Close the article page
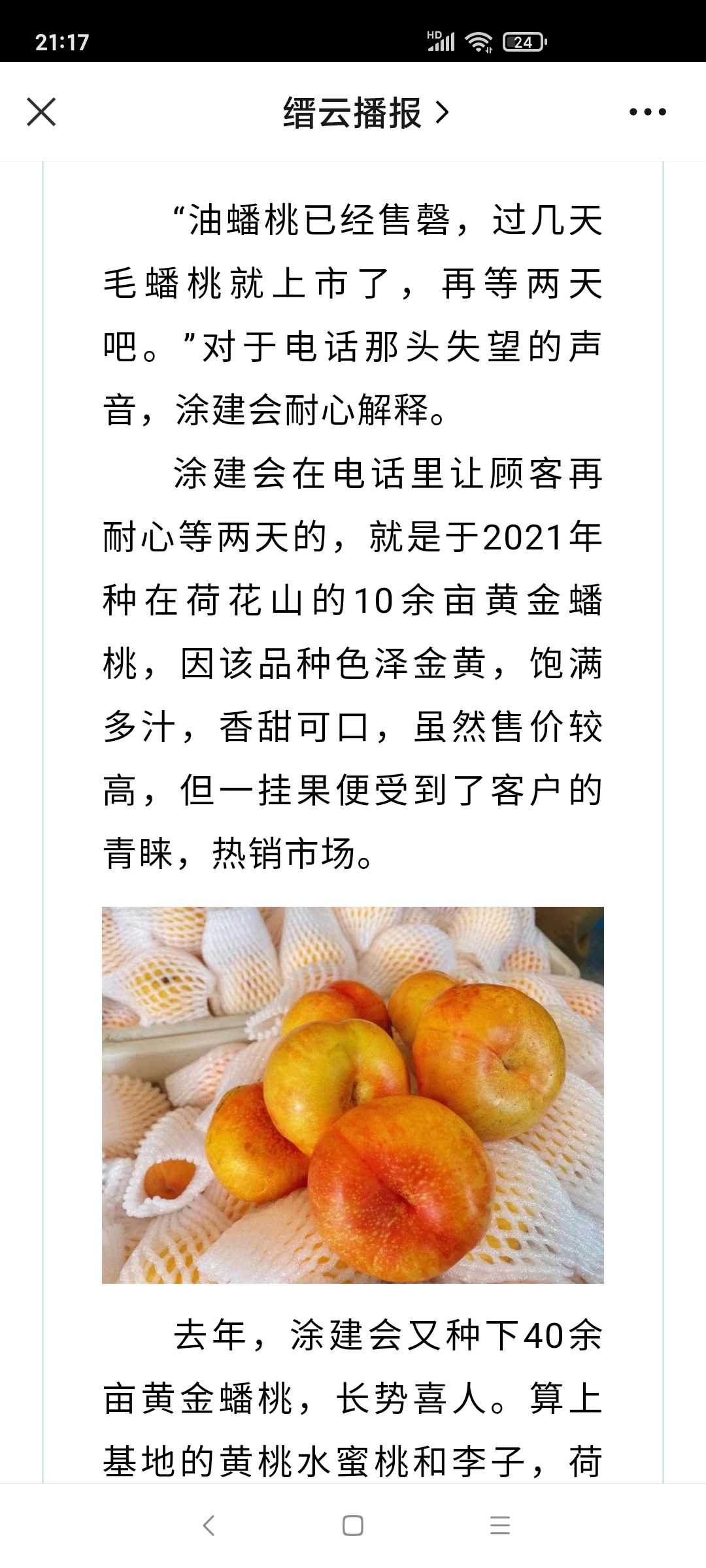This screenshot has width=706, height=1568. point(41,112)
